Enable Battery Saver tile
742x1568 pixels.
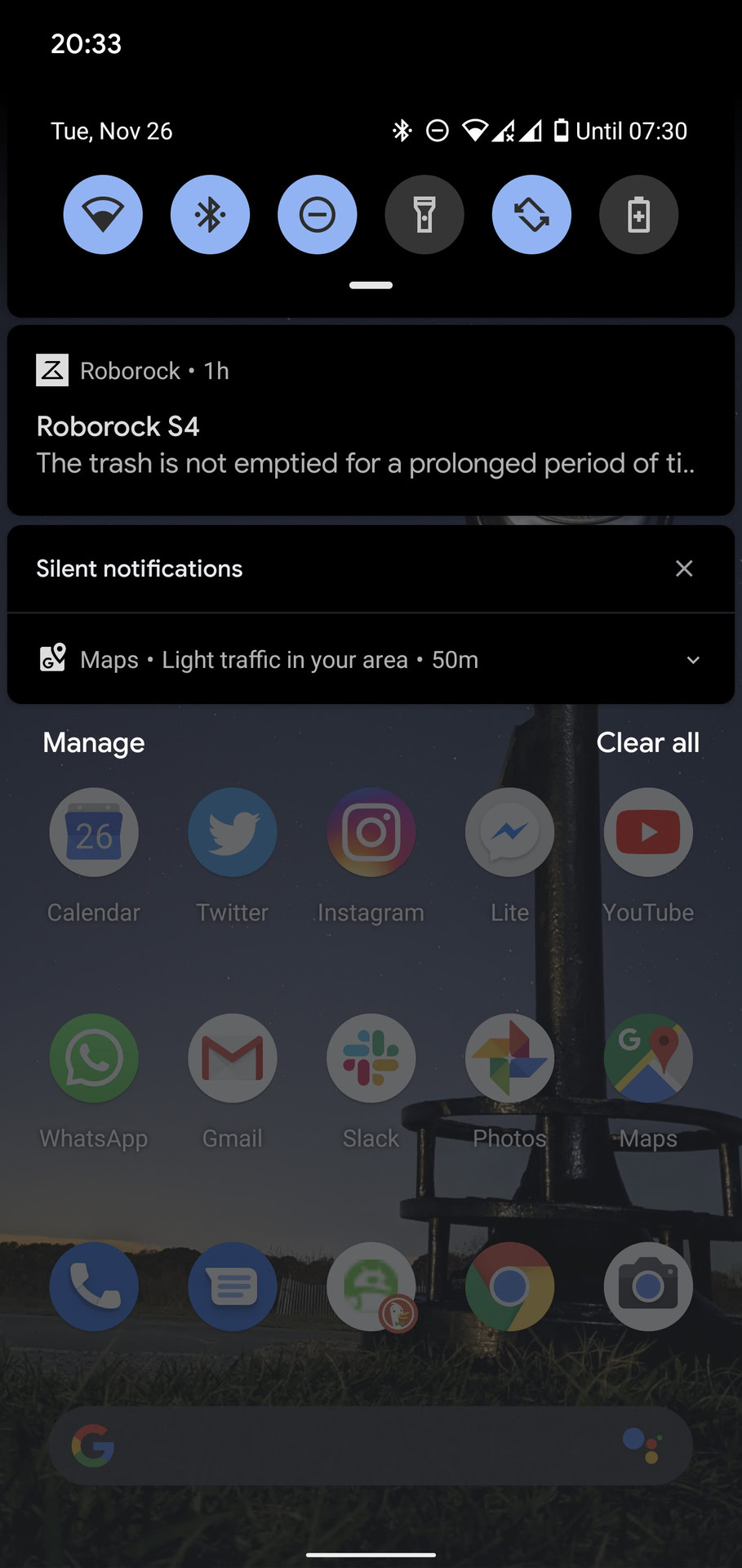click(x=639, y=215)
